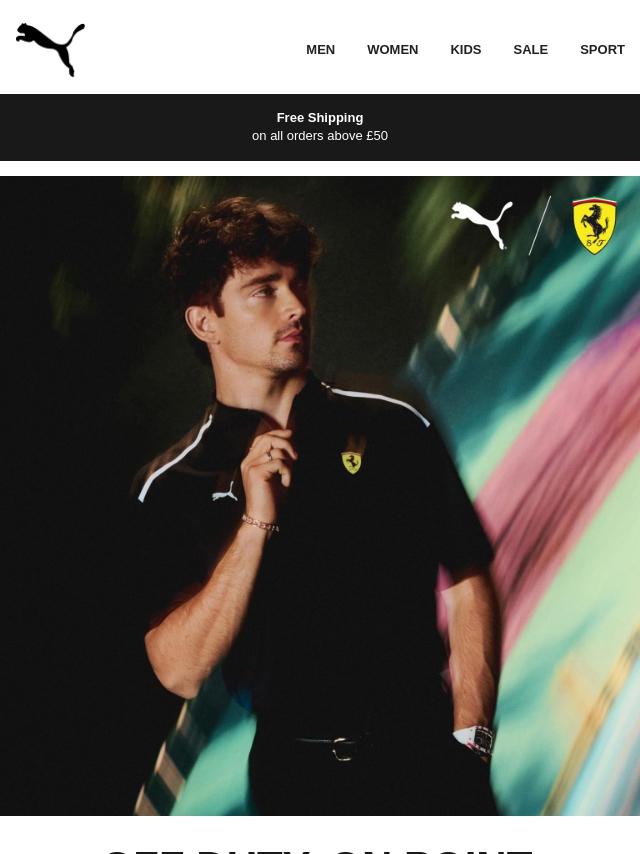Open the MEN category
The image size is (640, 854).
[320, 50]
